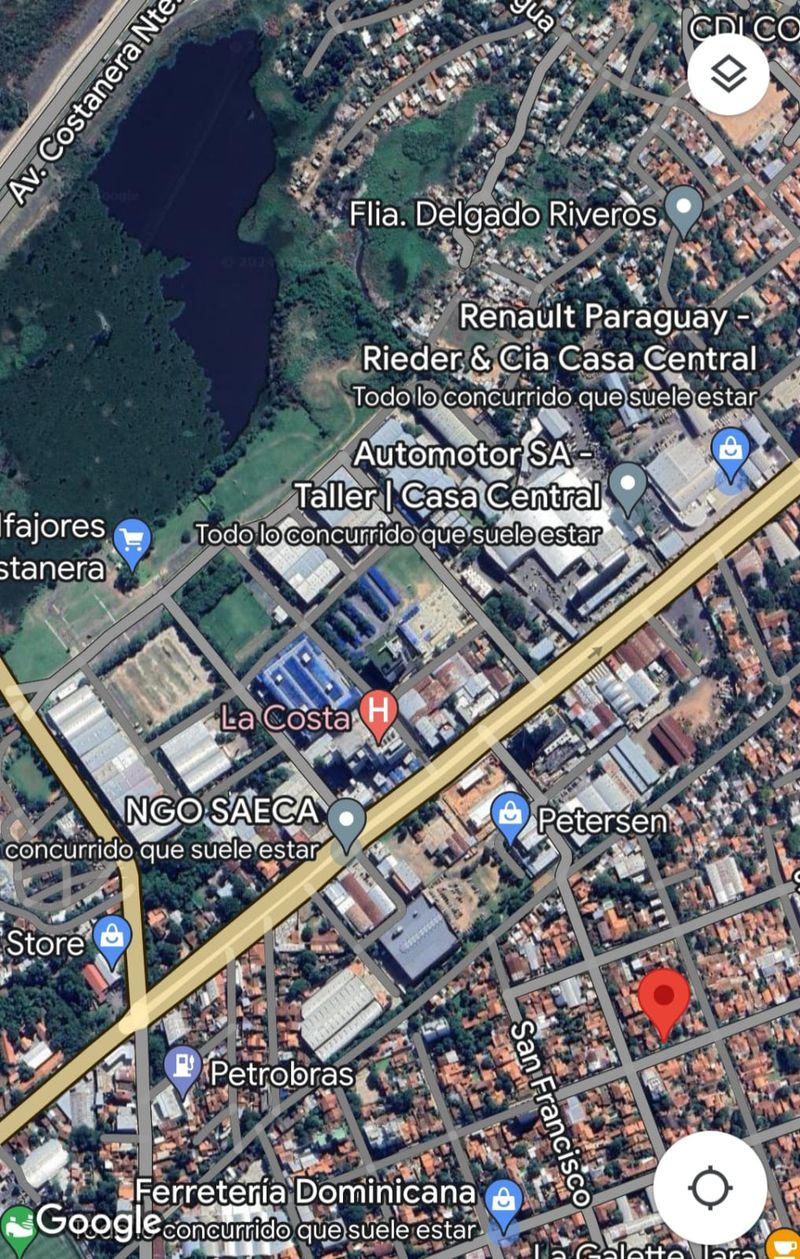Center map on my location
Viewport: 800px width, 1259px height.
(710, 1187)
